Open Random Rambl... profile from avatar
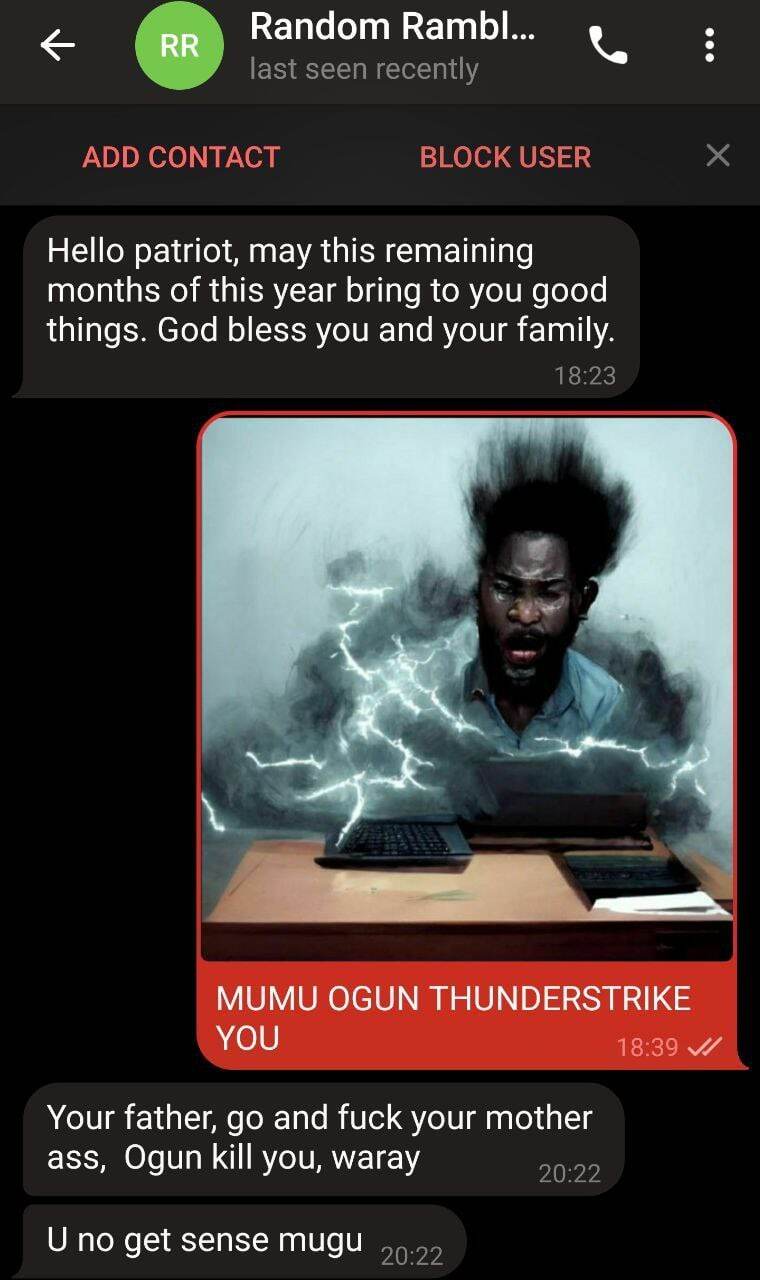The image size is (760, 1280). (179, 46)
